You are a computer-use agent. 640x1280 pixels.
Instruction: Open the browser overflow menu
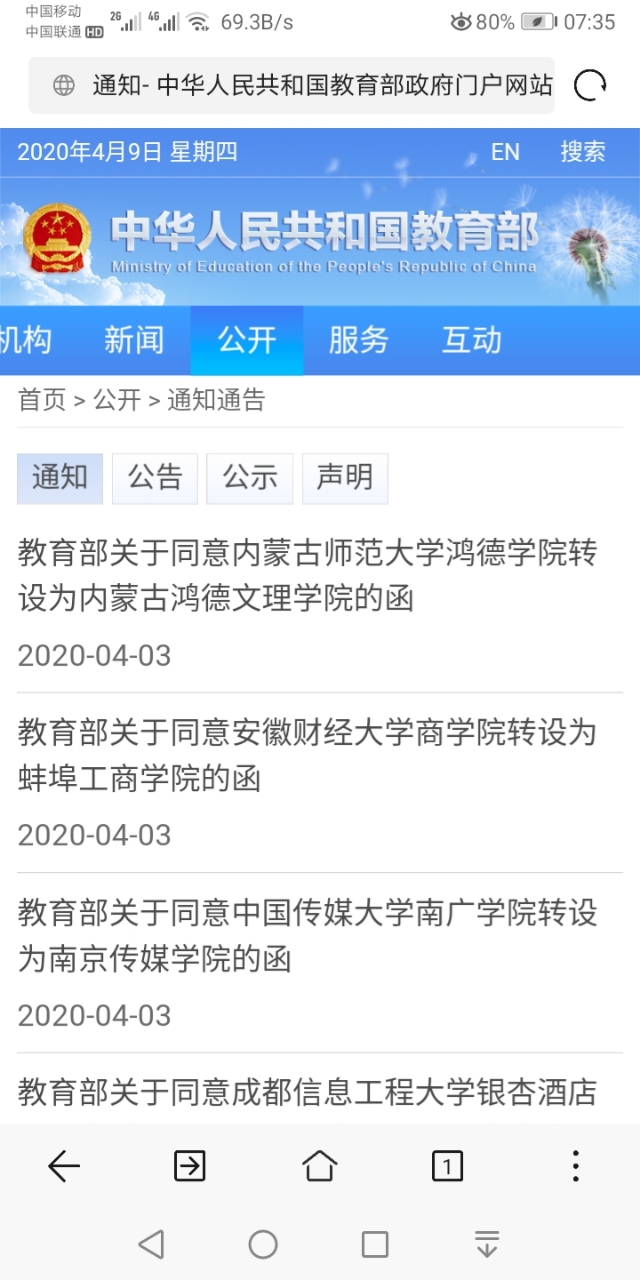(x=575, y=1166)
